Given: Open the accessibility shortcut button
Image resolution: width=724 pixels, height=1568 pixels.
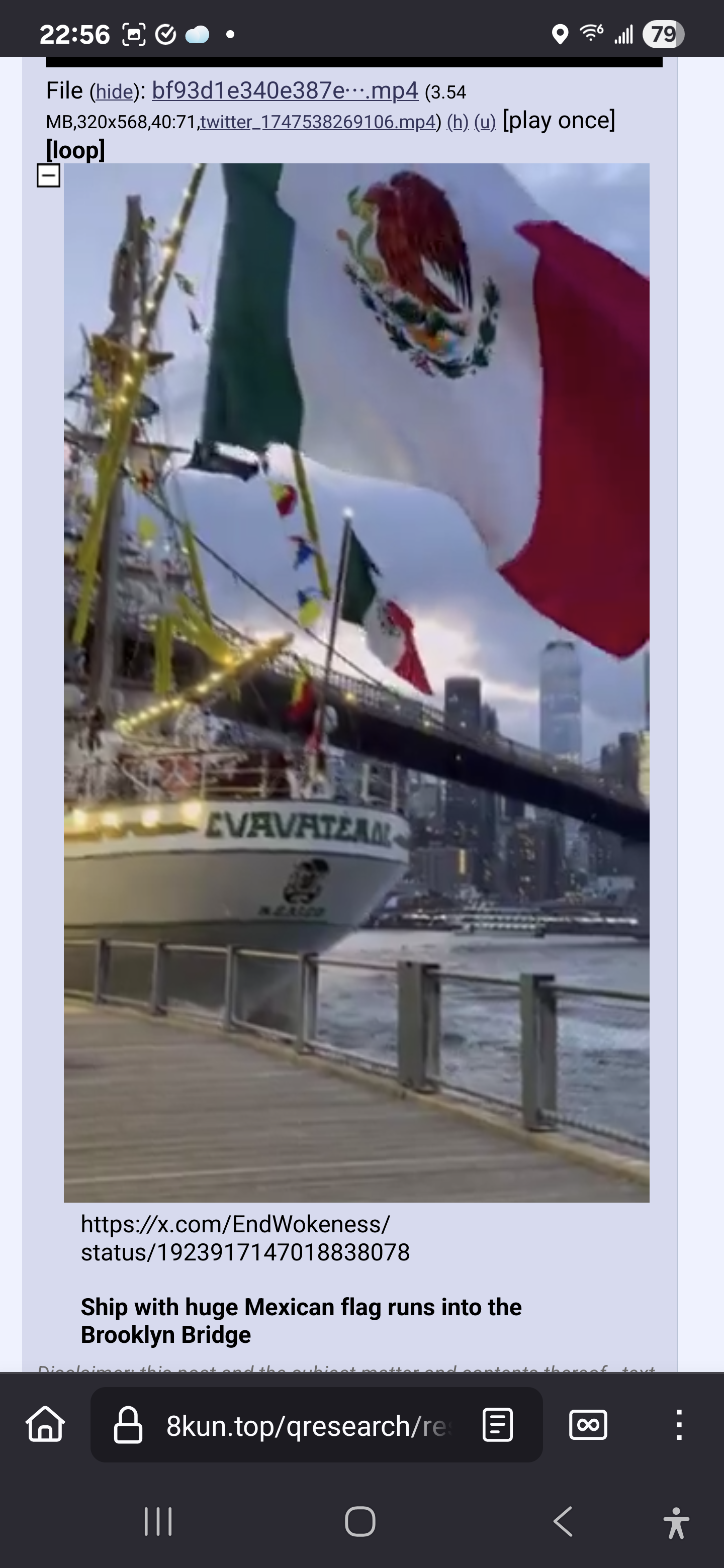Looking at the screenshot, I should 677,1522.
